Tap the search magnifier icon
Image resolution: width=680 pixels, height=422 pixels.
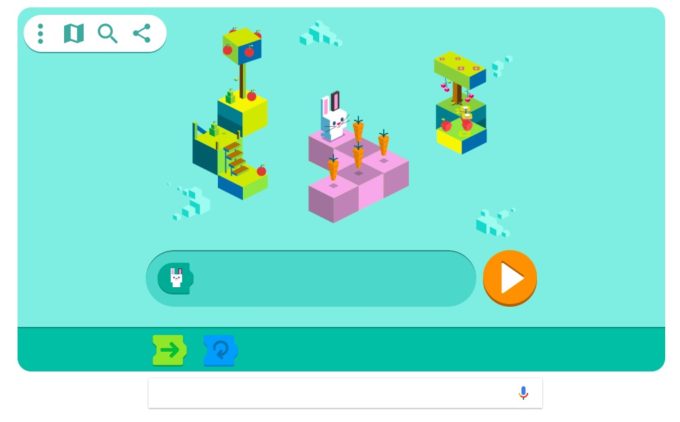[x=107, y=33]
